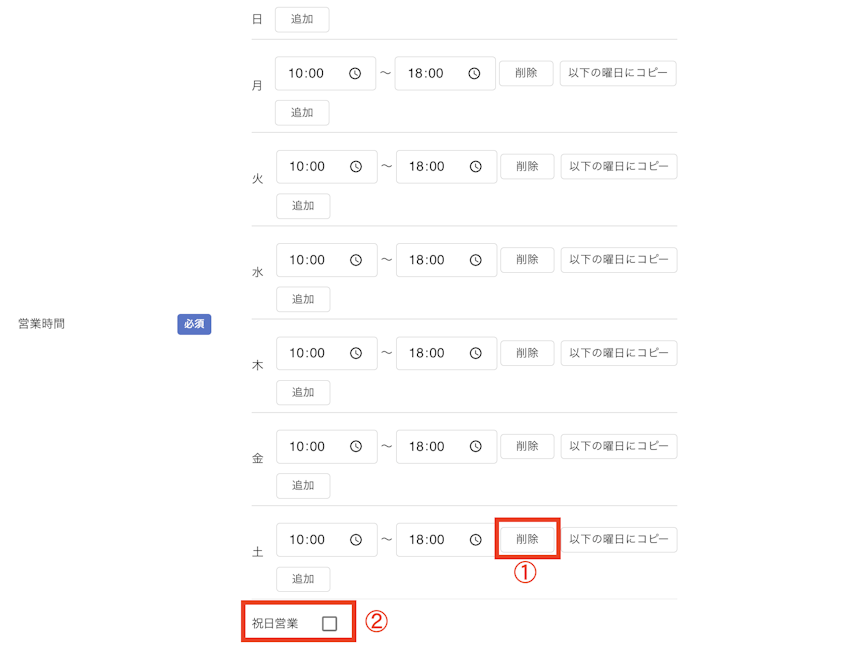Edit Monday's closing time 18:00
859x653 pixels.
[430, 73]
